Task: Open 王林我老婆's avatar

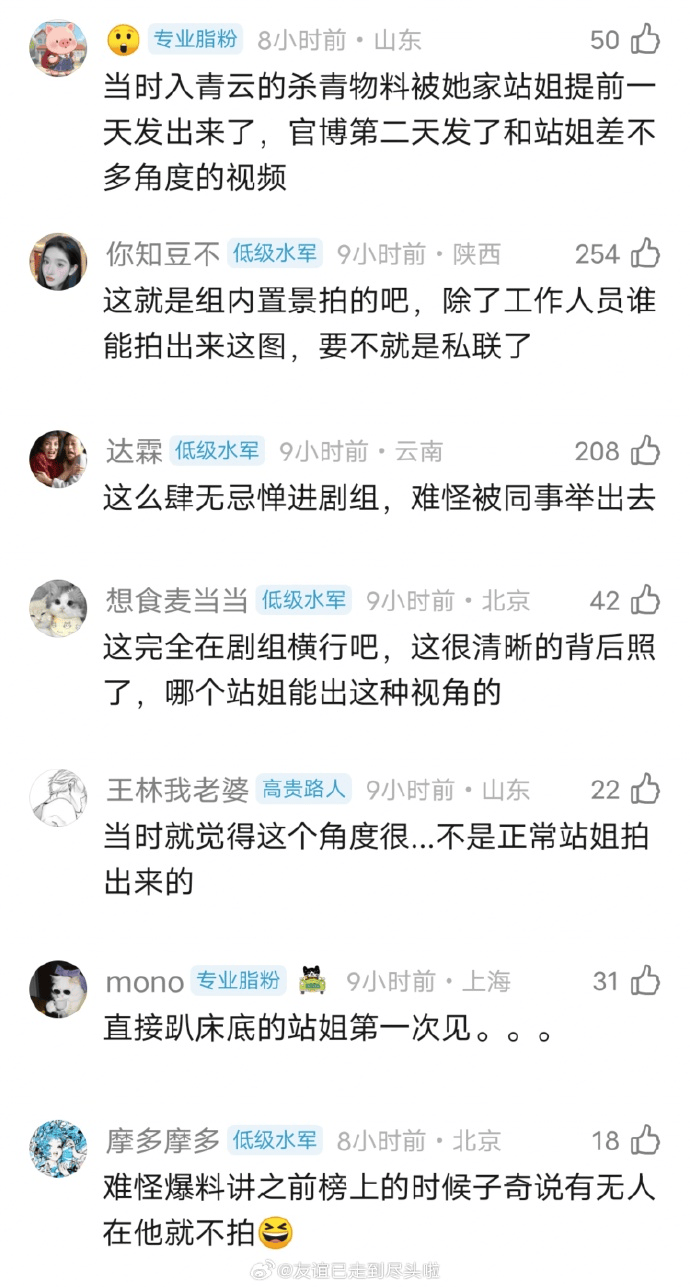Action: [58, 798]
